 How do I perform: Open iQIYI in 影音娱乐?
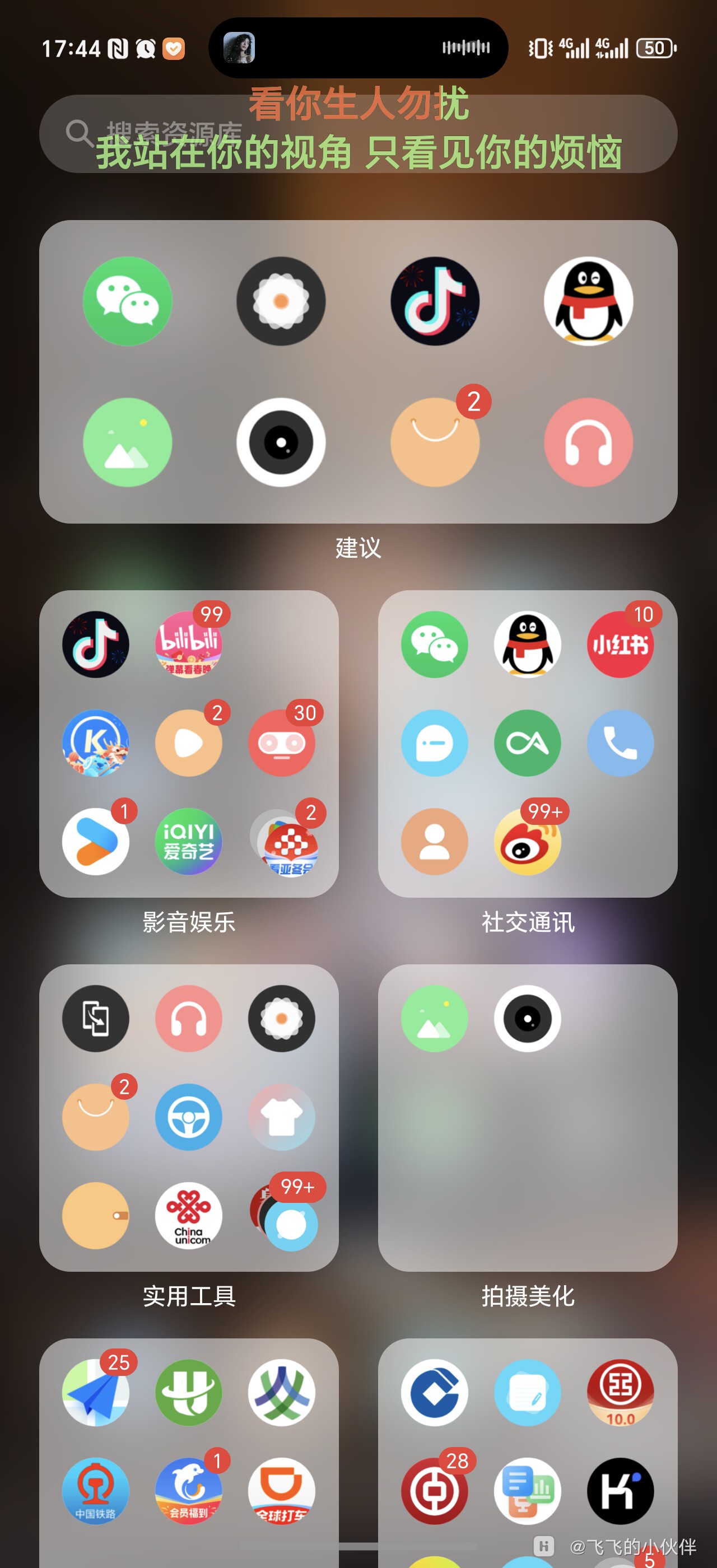(189, 841)
